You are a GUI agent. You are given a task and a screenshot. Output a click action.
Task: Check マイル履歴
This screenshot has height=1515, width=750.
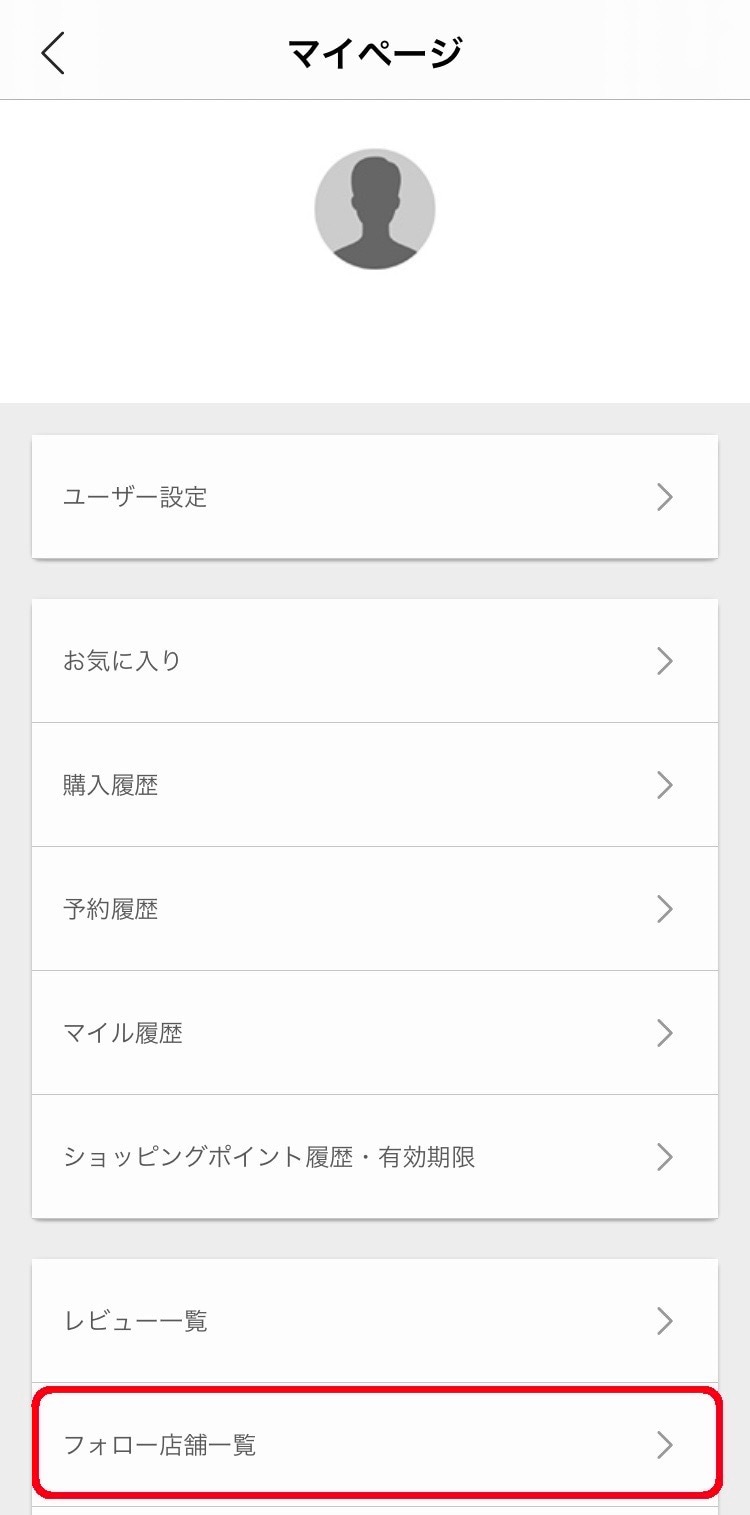[375, 1033]
